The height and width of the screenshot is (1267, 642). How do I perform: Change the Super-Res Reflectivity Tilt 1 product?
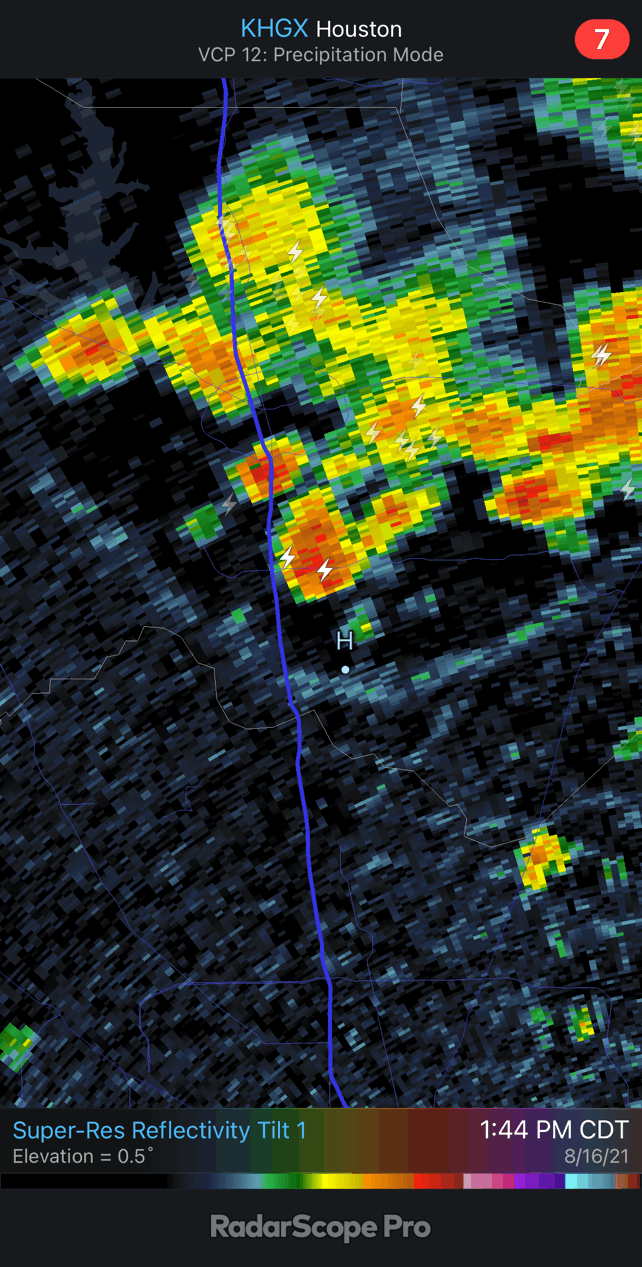(160, 1131)
